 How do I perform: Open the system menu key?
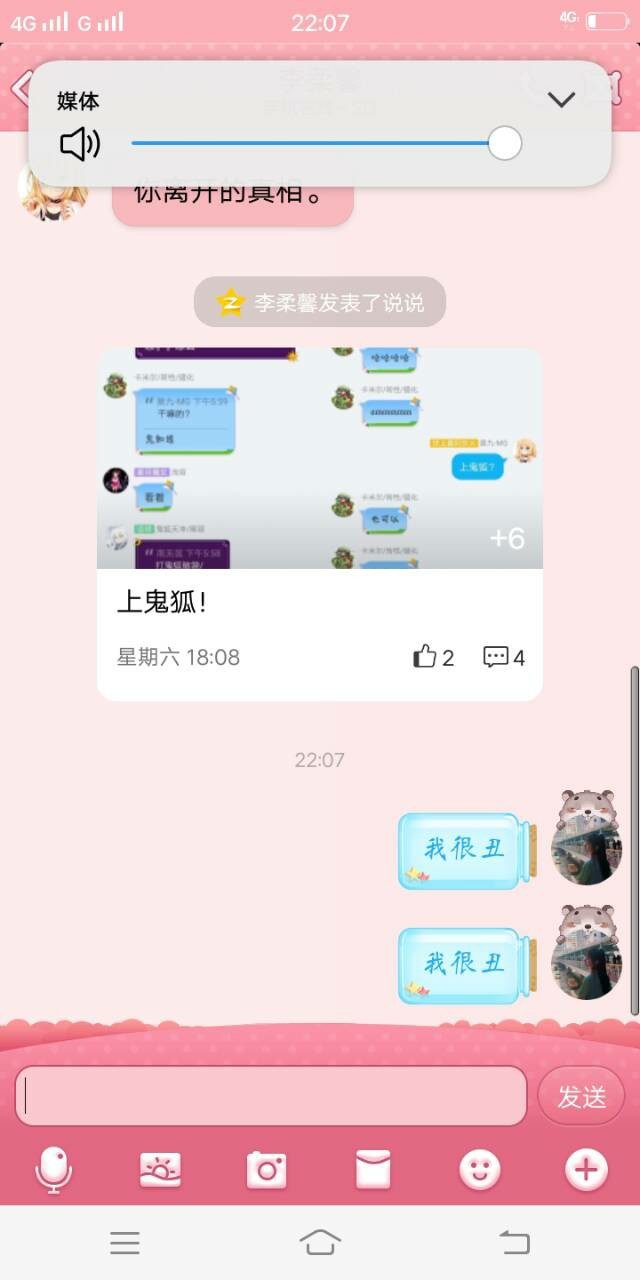pyautogui.click(x=125, y=1242)
